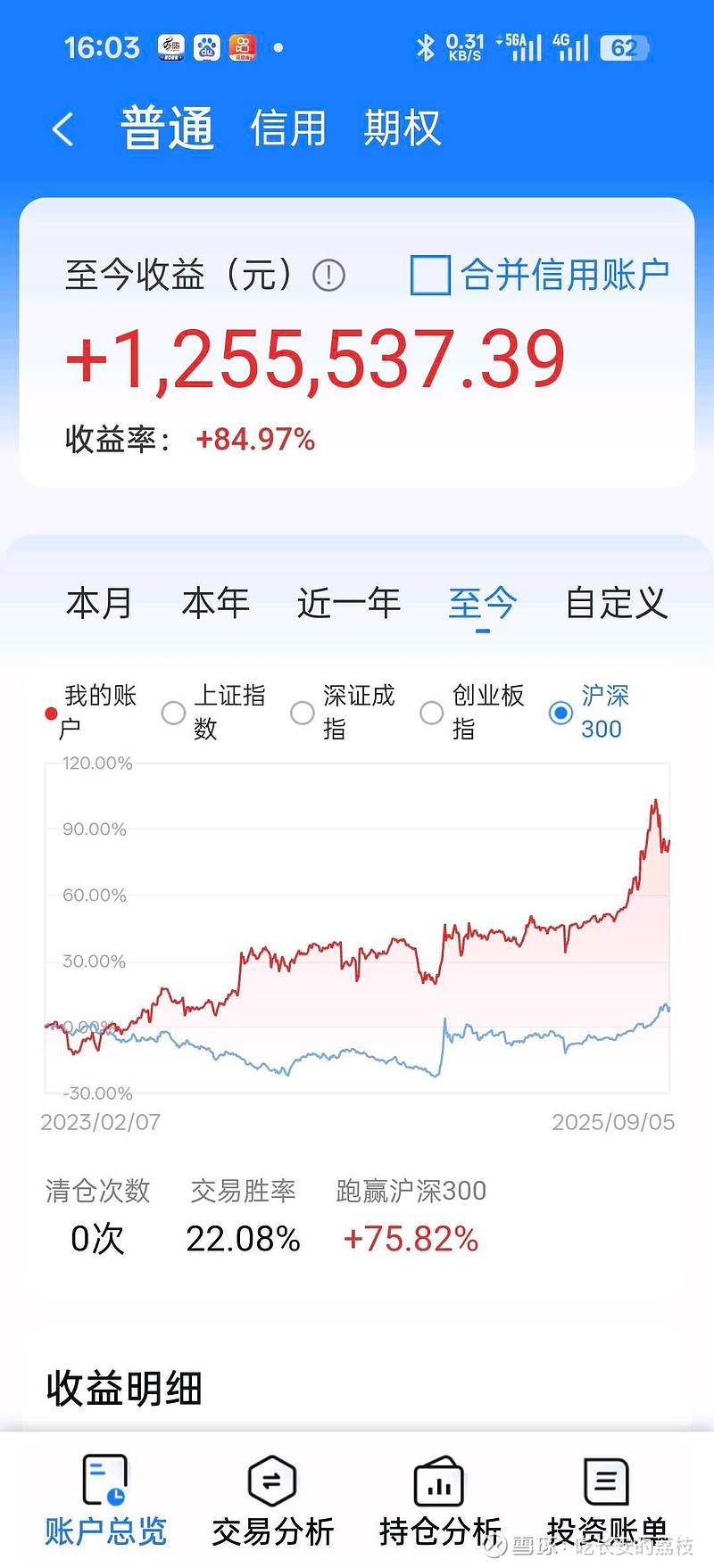Screen dimensions: 714x1568
Task: Select the 本月 time range
Action: pyautogui.click(x=99, y=603)
